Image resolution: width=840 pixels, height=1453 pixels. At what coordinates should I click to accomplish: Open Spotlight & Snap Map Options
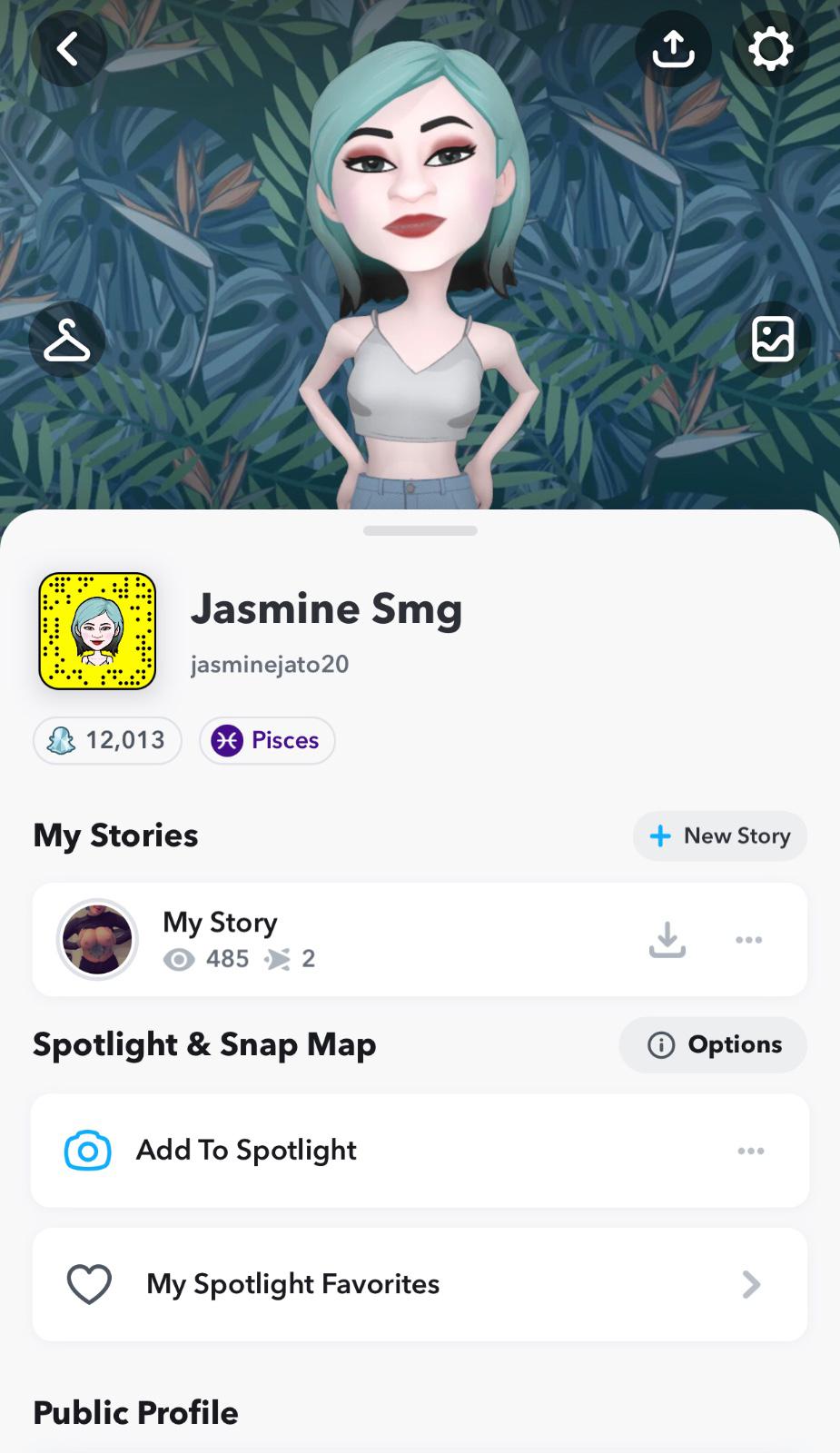(713, 1044)
